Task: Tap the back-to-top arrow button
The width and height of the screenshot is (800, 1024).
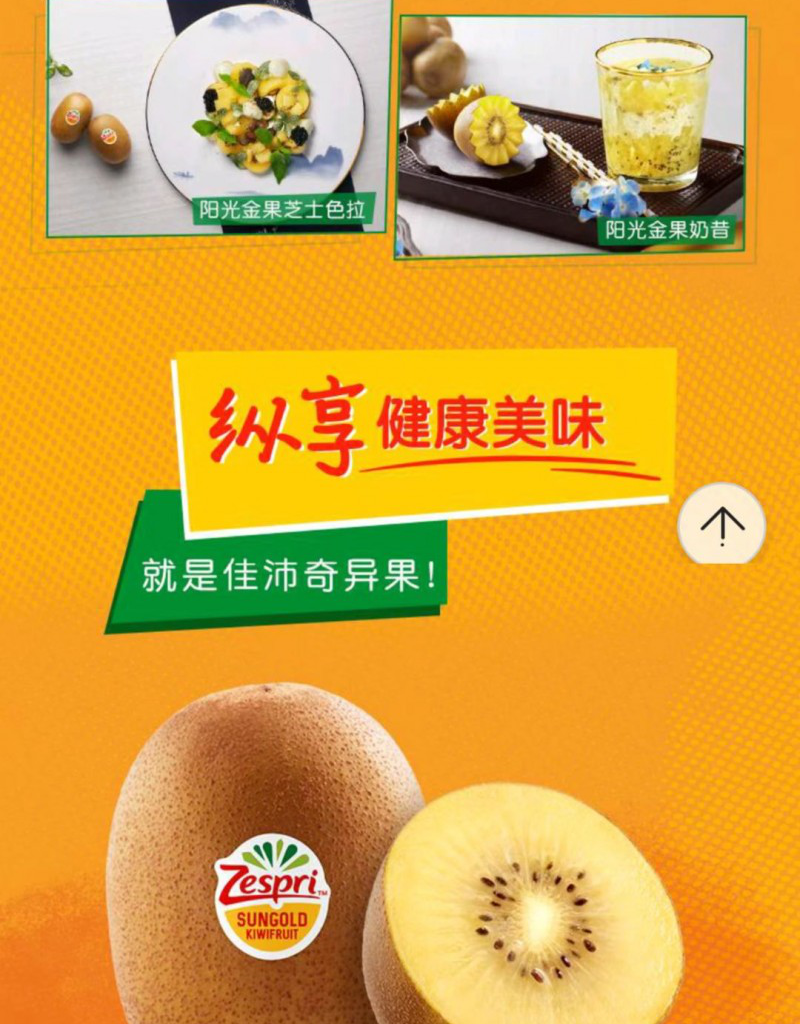Action: (x=721, y=524)
